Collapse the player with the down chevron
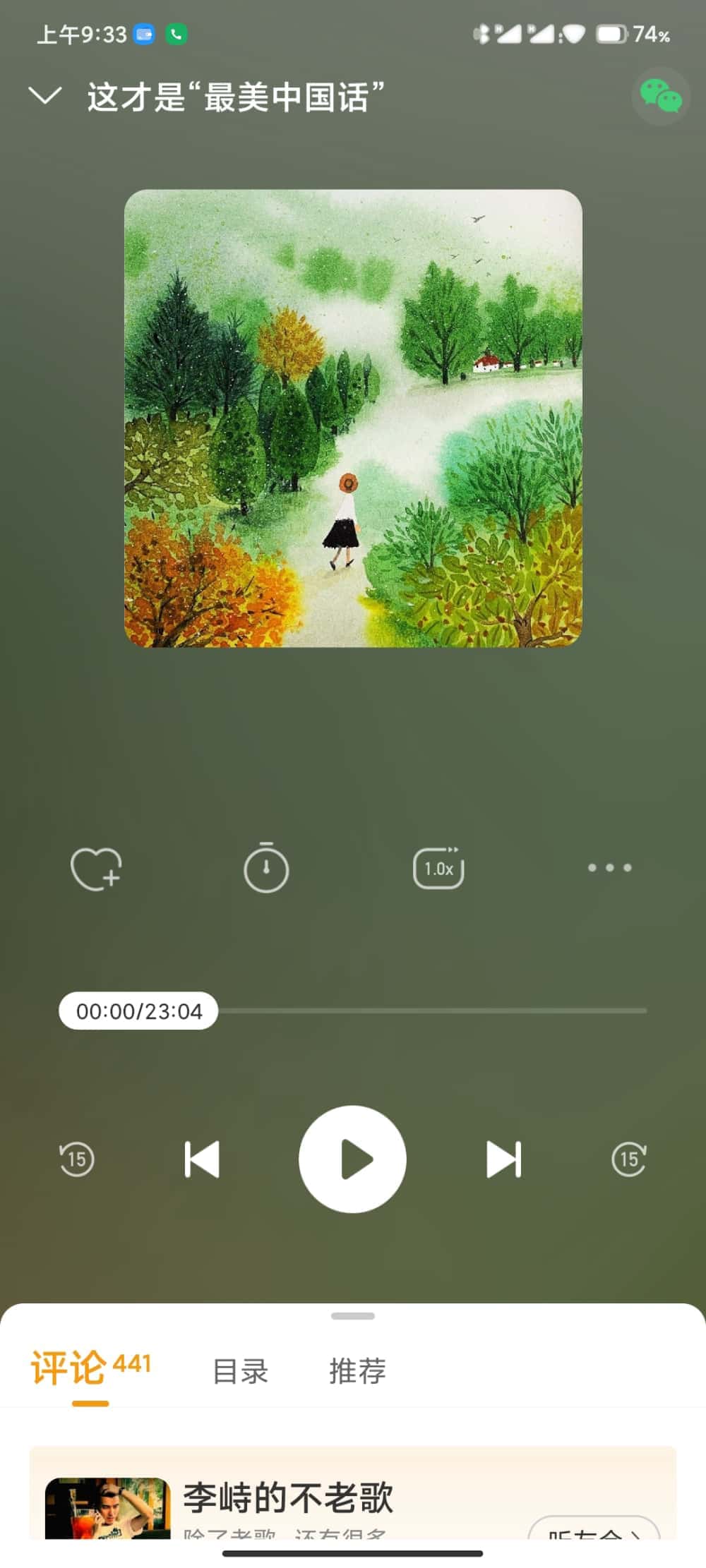Viewport: 706px width, 1568px height. click(x=44, y=95)
